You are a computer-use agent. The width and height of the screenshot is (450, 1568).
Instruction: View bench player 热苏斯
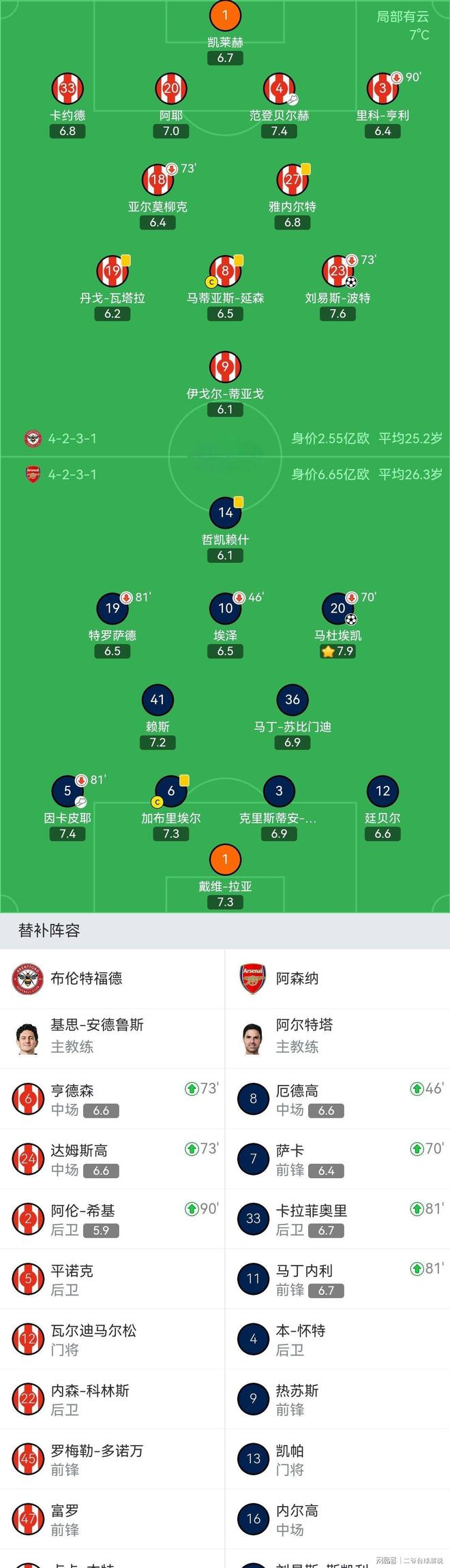coord(337,1399)
